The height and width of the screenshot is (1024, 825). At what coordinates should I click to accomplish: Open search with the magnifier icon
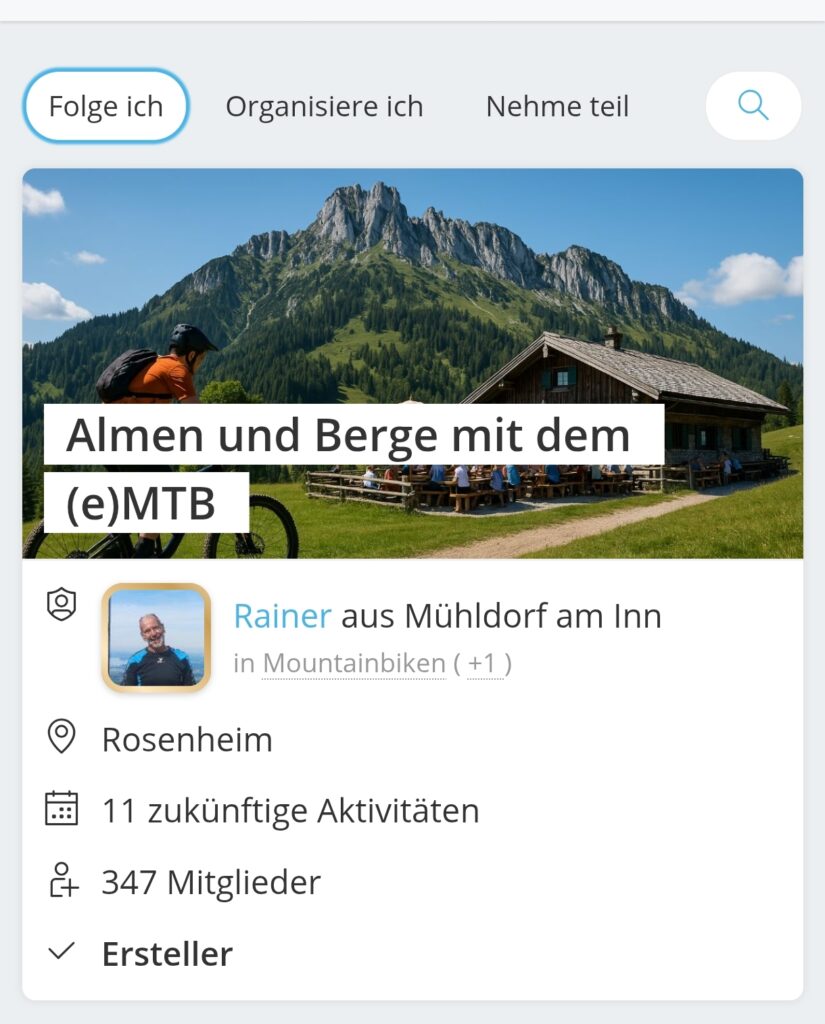[x=753, y=105]
